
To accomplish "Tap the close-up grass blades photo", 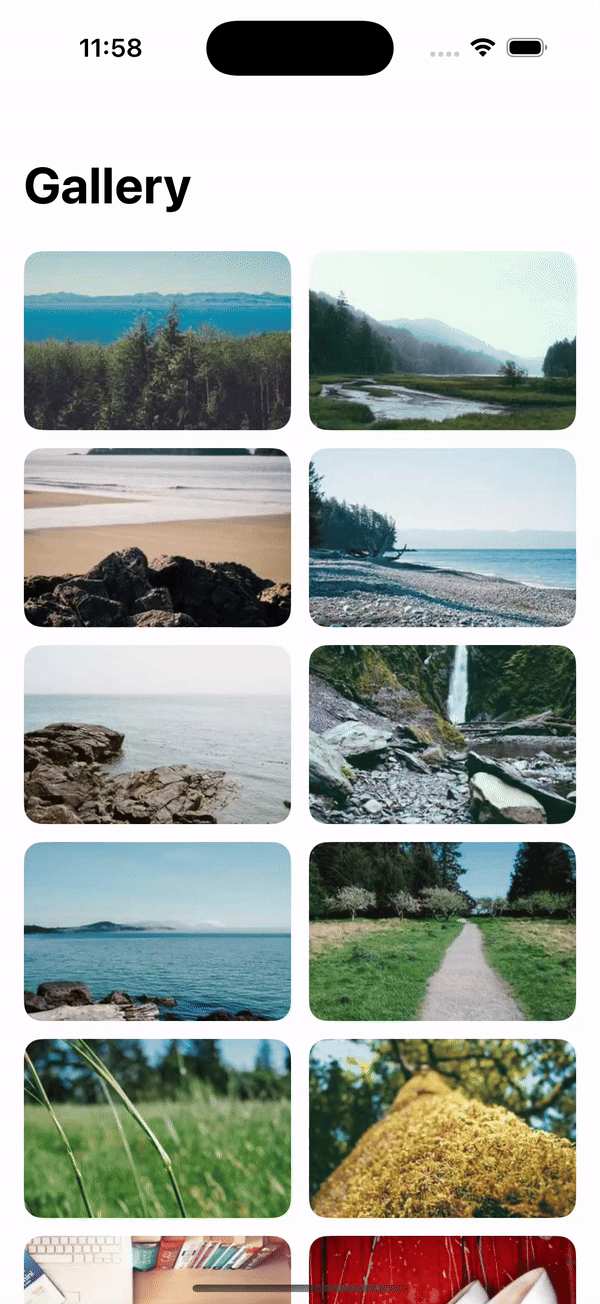I will 157,1128.
